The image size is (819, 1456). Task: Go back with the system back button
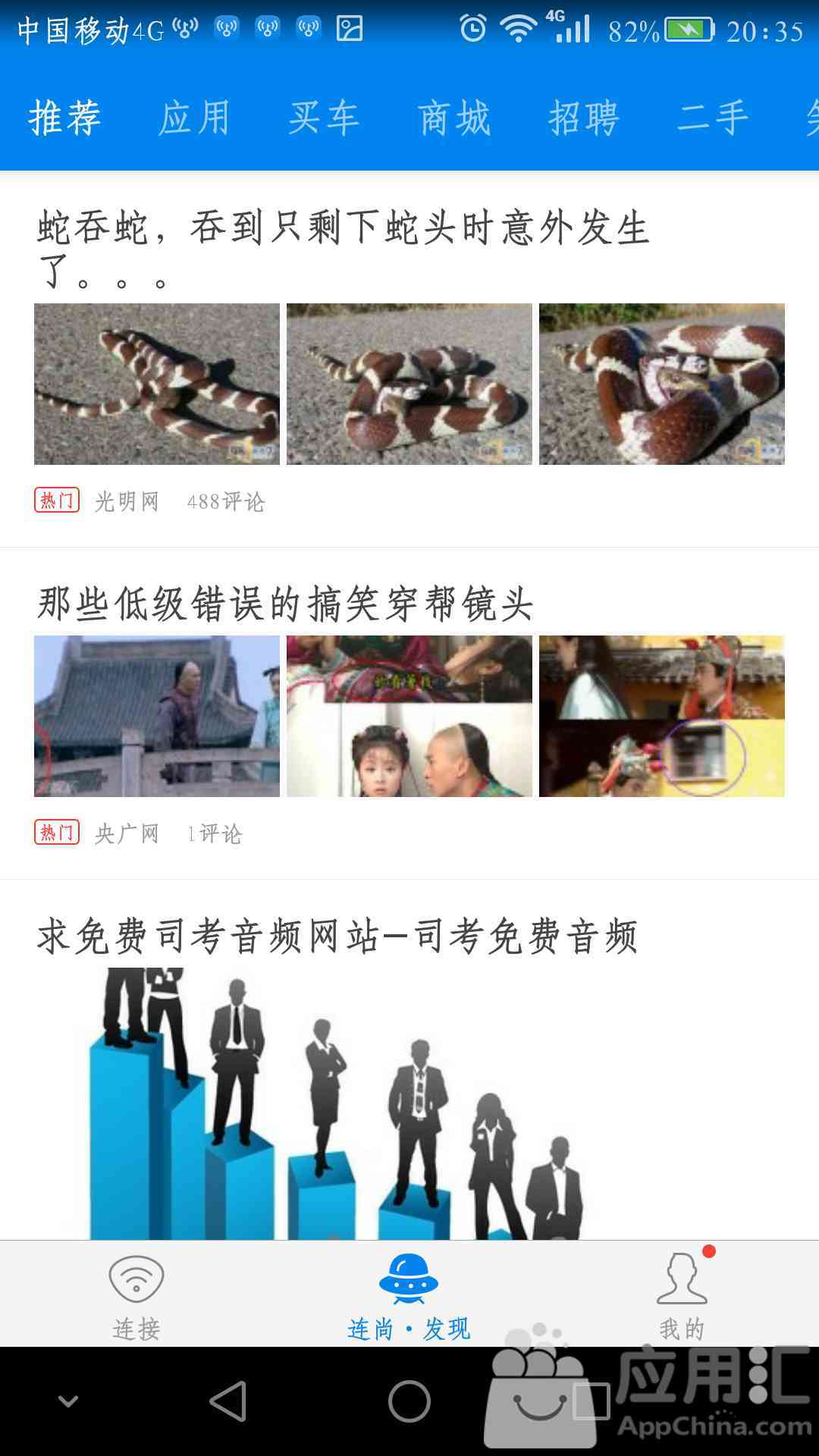(x=228, y=1401)
